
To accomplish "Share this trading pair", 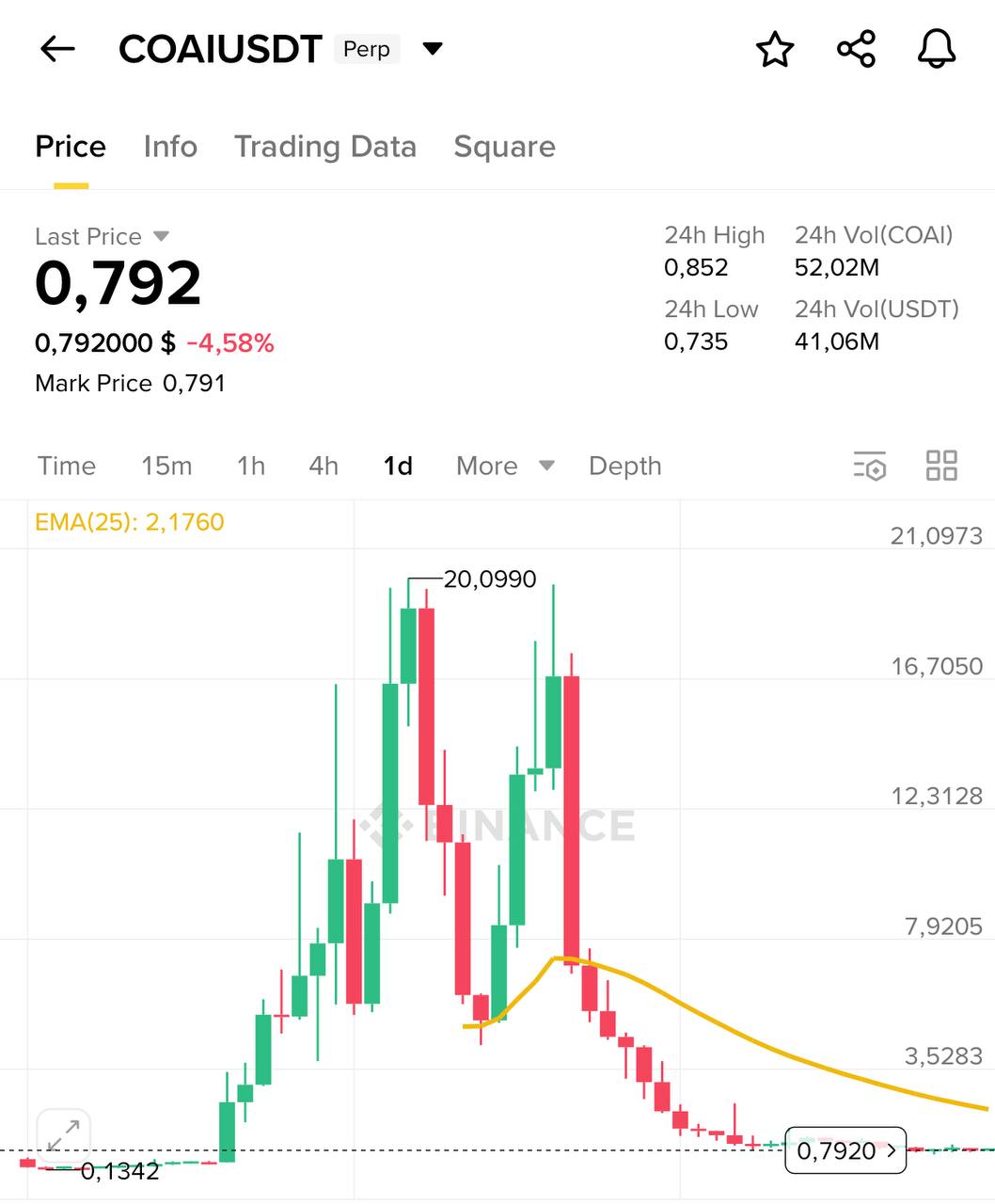I will (856, 49).
